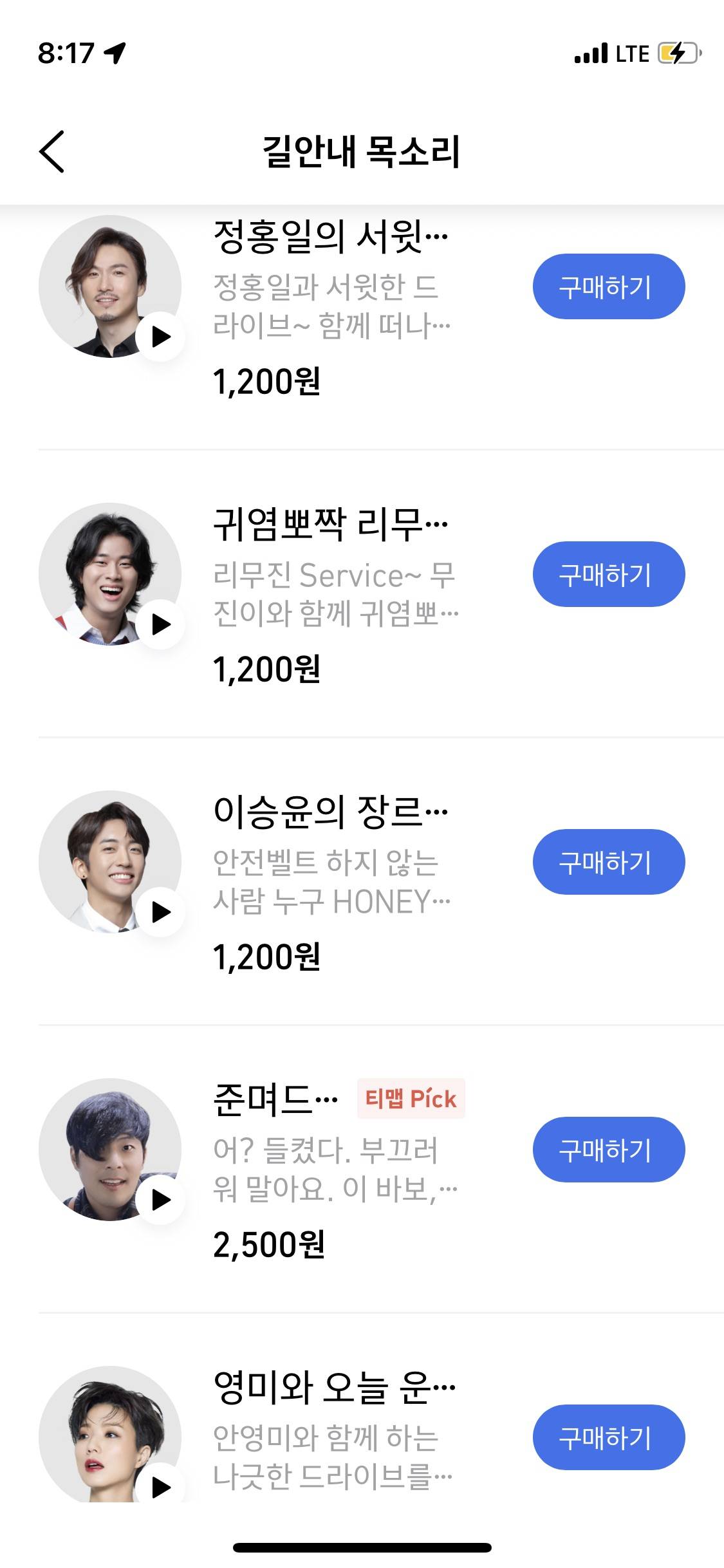
Task: Buy the 귀염뽀짝 리무 voice pack
Action: click(608, 574)
